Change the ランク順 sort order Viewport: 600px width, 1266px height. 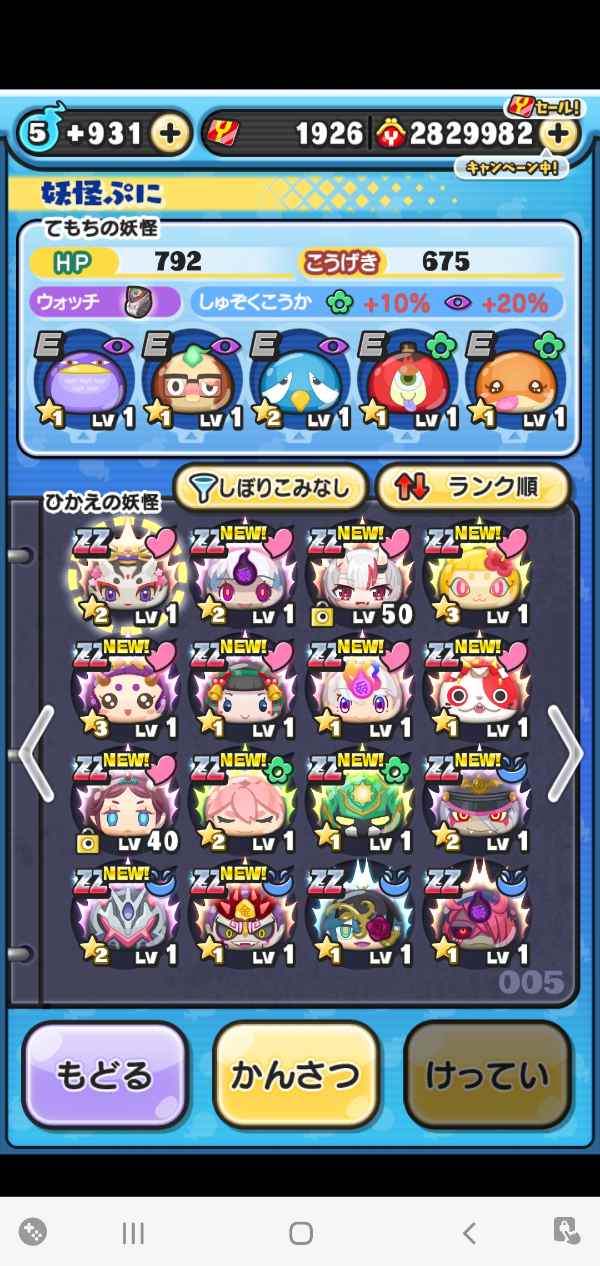click(x=472, y=487)
